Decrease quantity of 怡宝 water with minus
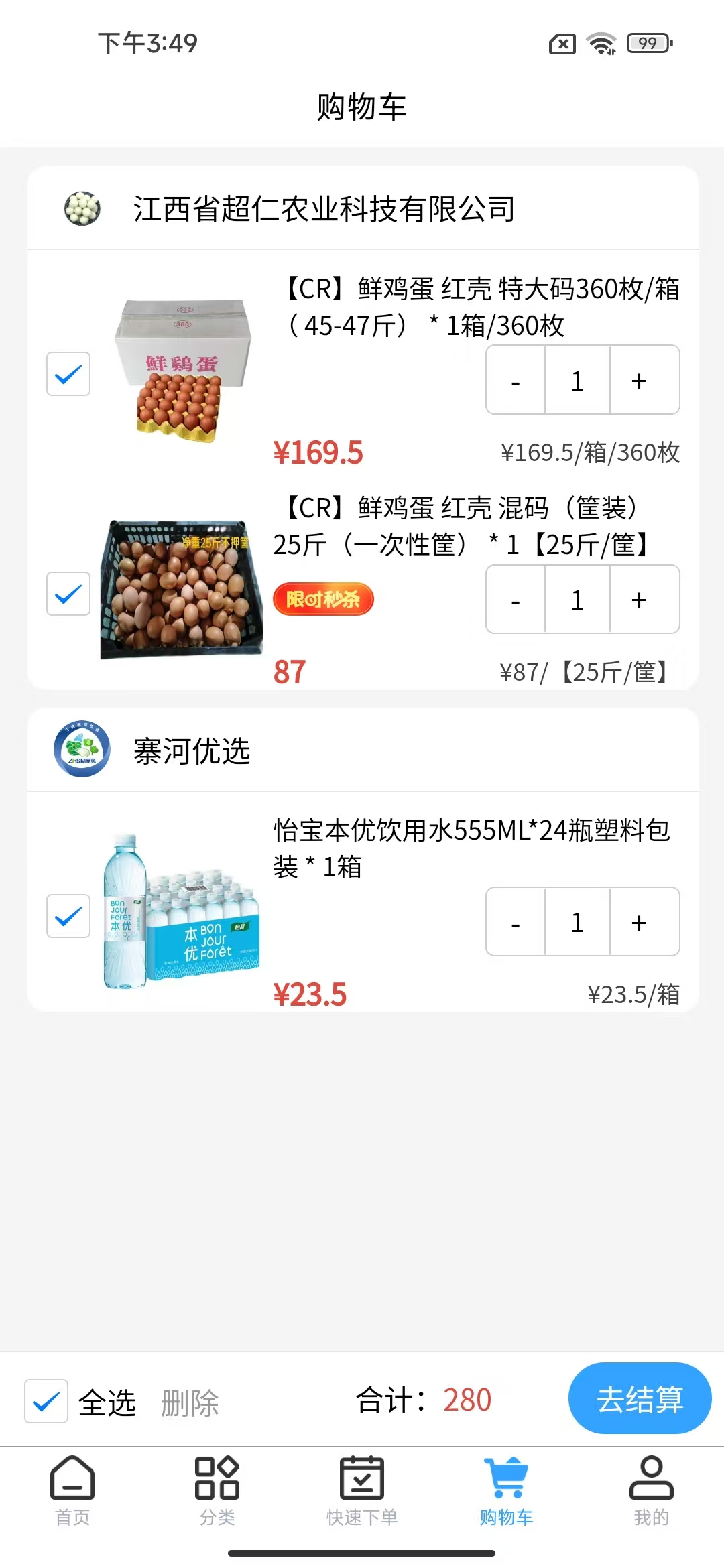 (x=514, y=923)
